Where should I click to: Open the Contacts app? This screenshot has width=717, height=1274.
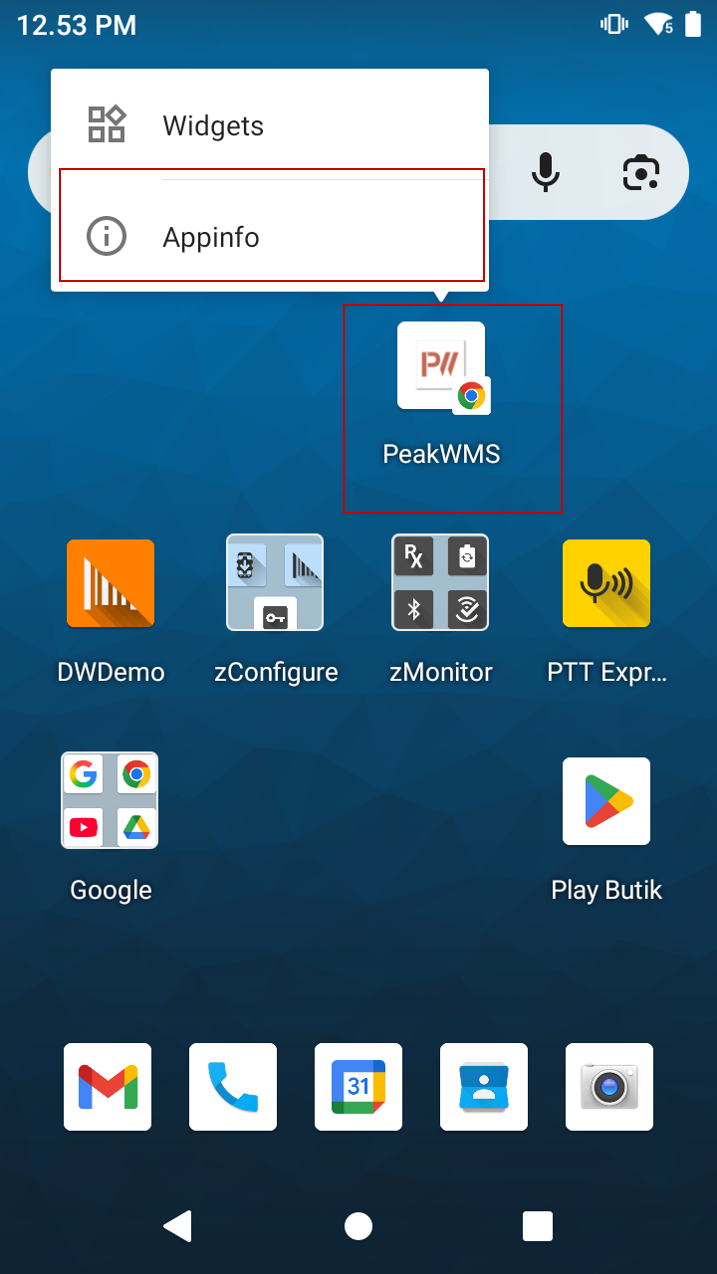click(x=484, y=1087)
